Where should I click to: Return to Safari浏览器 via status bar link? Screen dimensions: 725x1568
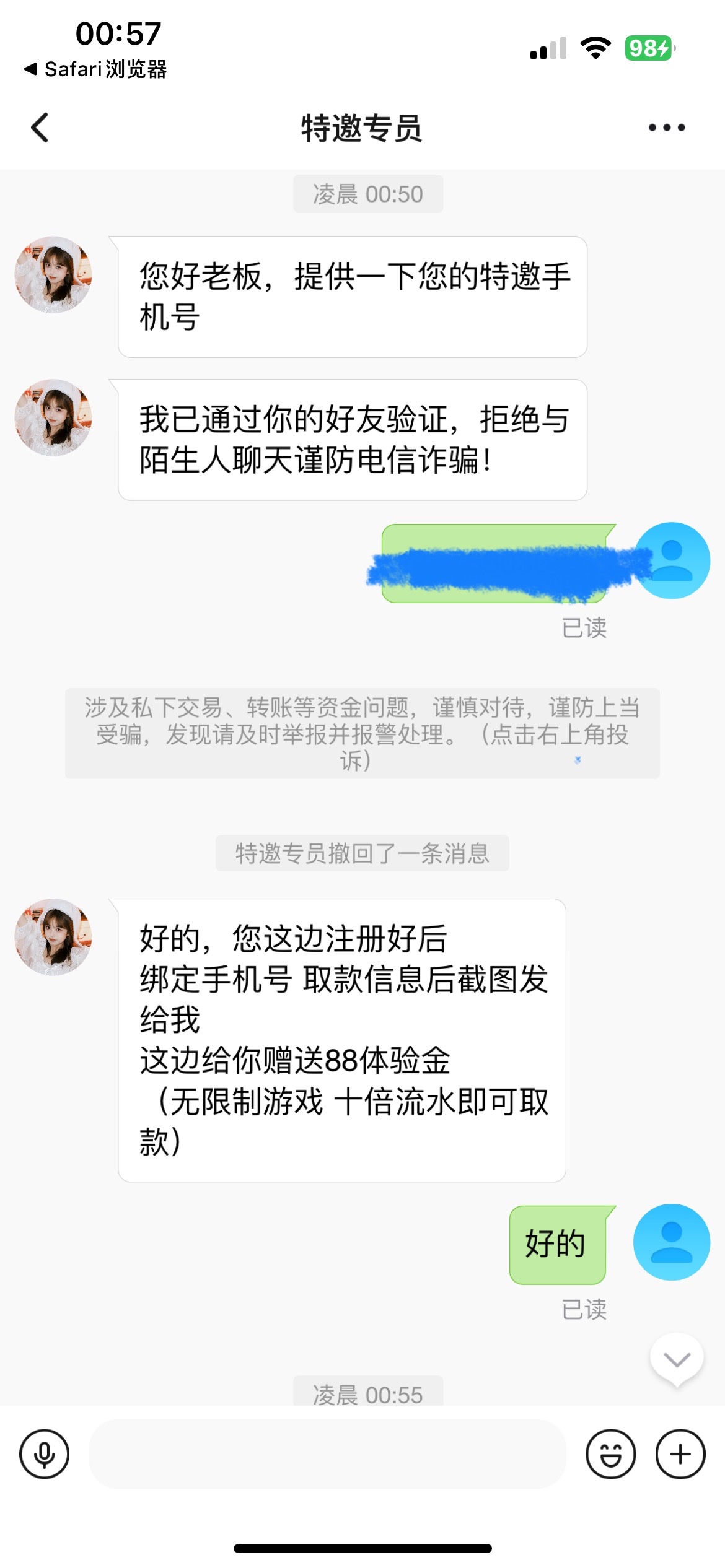[96, 69]
